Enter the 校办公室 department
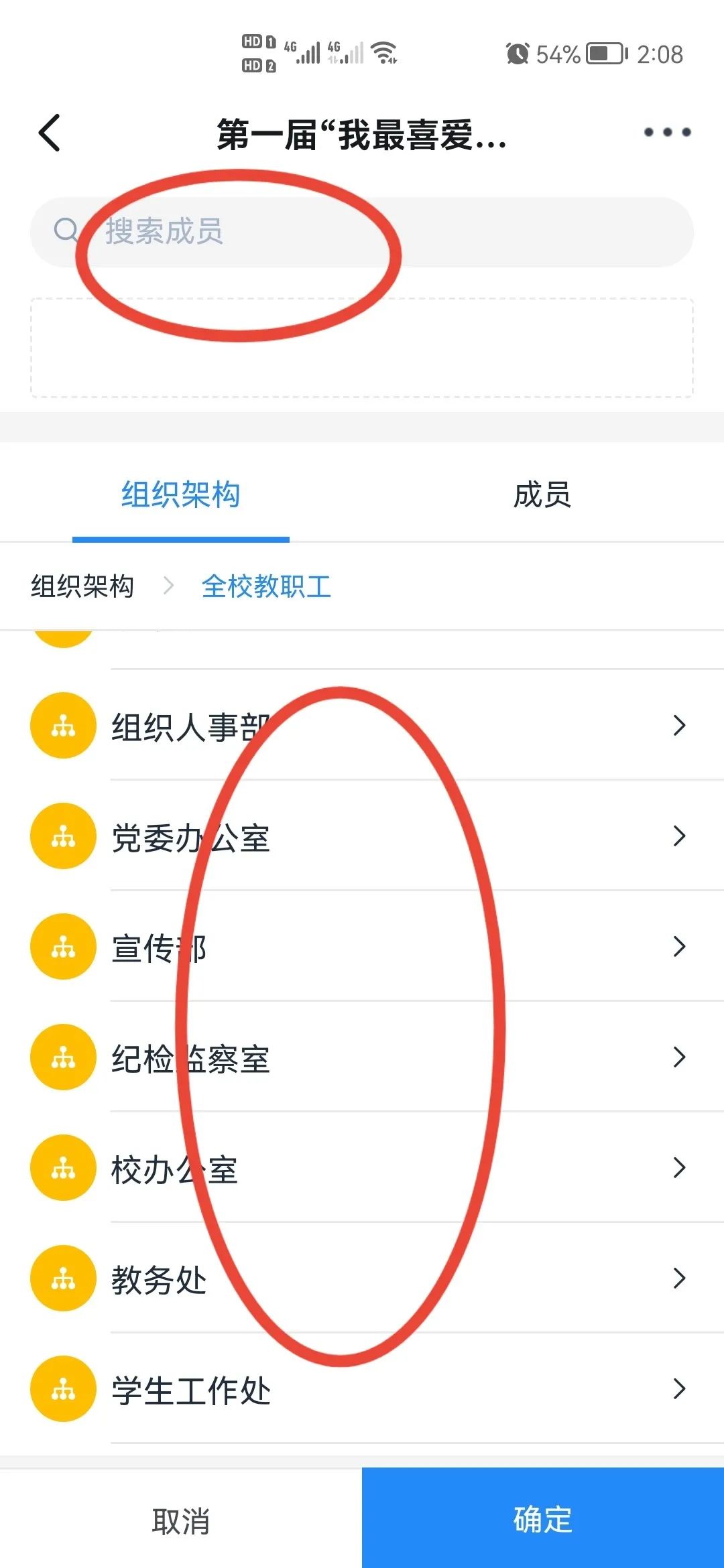 click(362, 1169)
